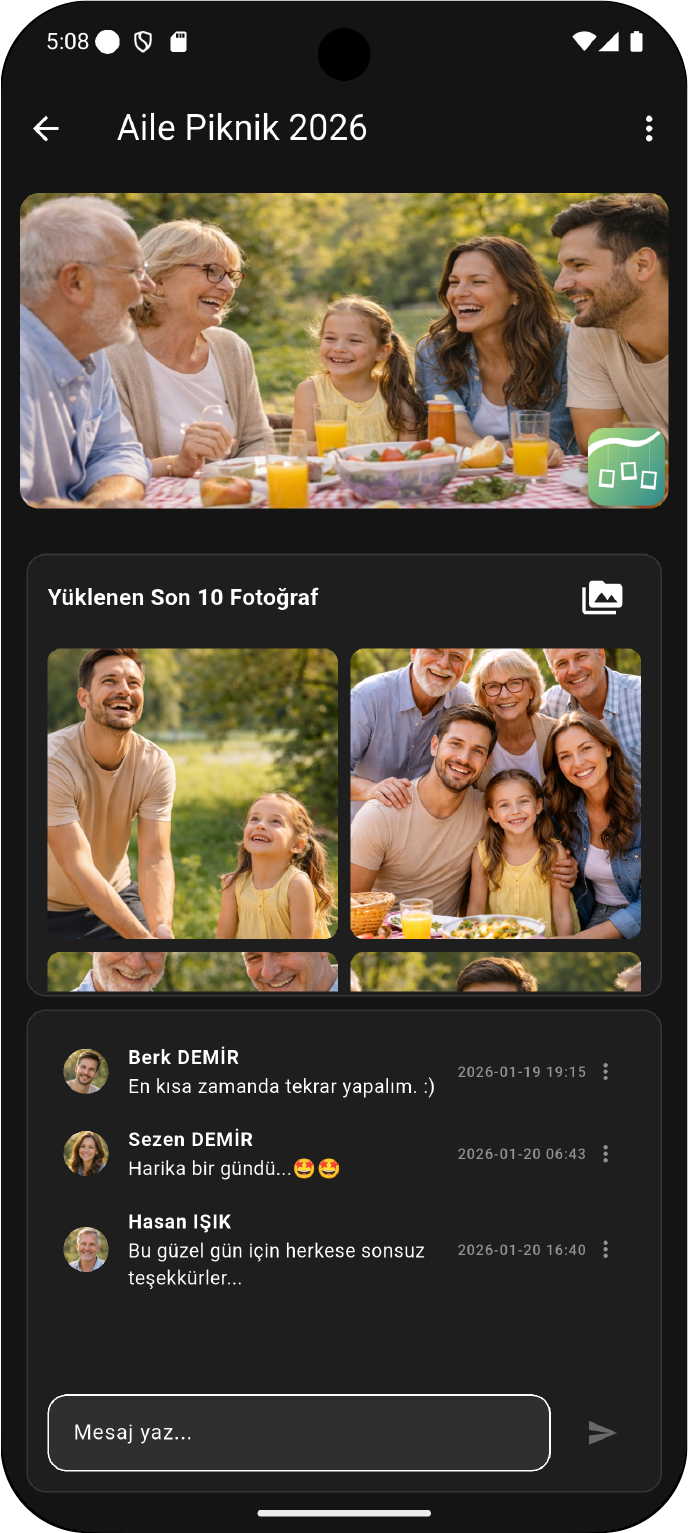Screen dimensions: 688x1533
Task: Focus the Mesaj yaz... text field
Action: pos(298,1433)
